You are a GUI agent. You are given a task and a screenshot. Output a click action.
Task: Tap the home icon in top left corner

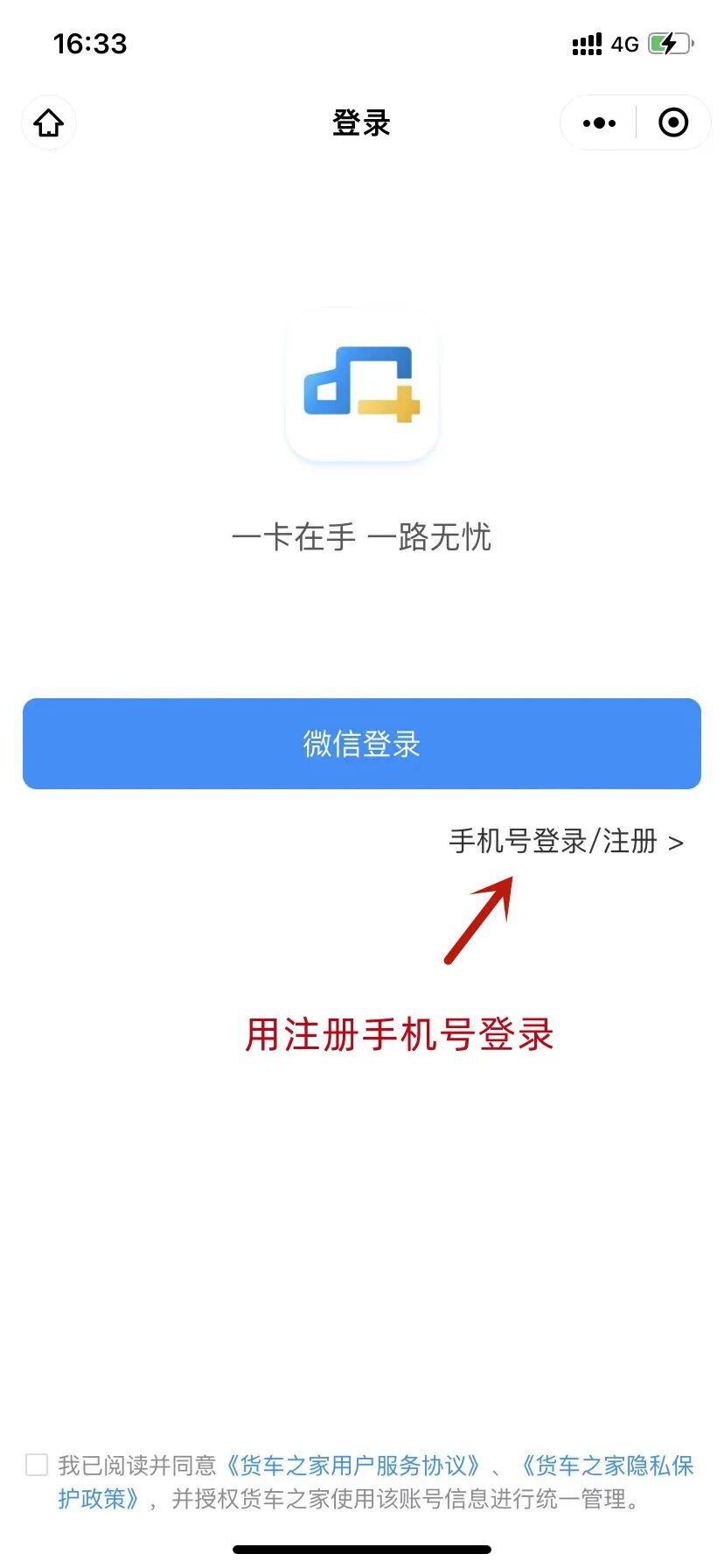tap(48, 122)
